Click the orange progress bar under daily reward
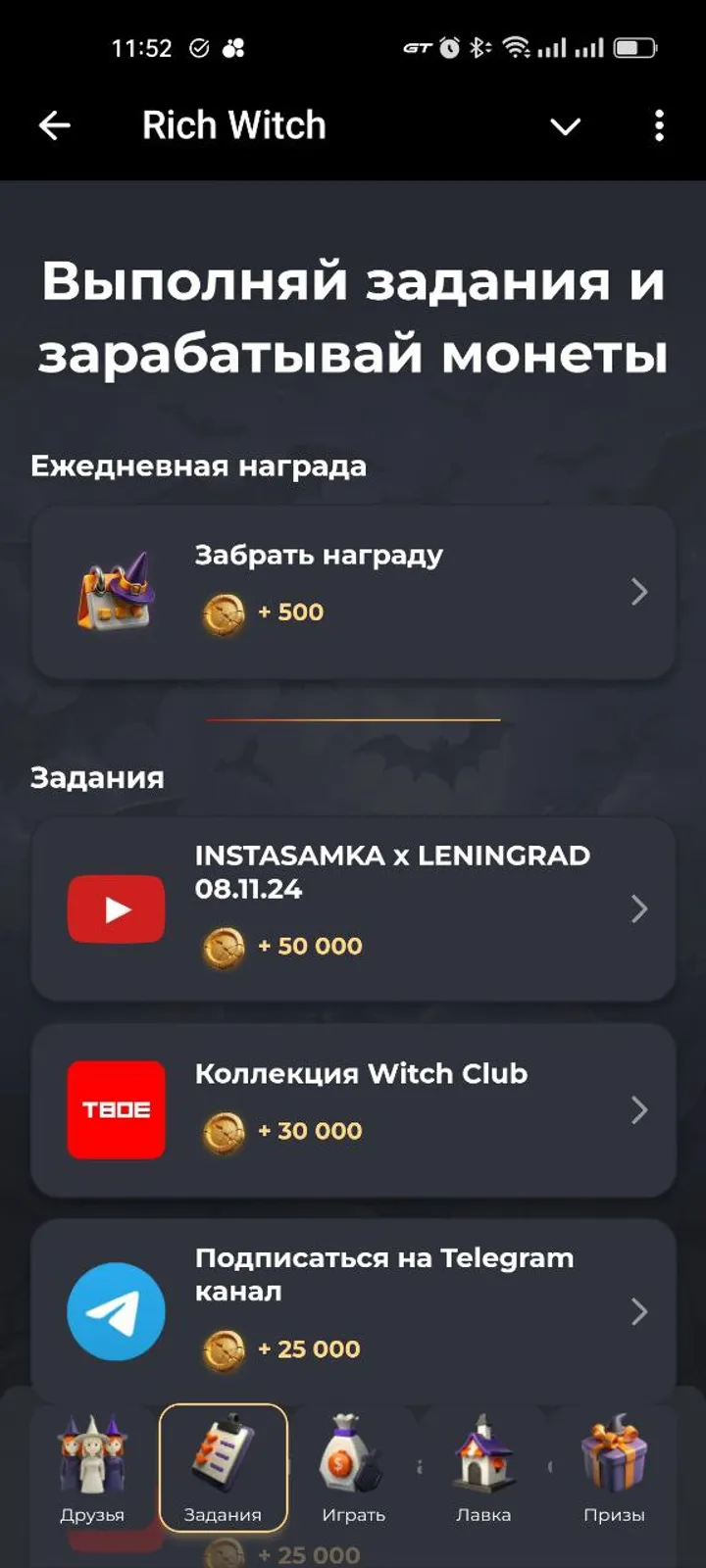 353,718
